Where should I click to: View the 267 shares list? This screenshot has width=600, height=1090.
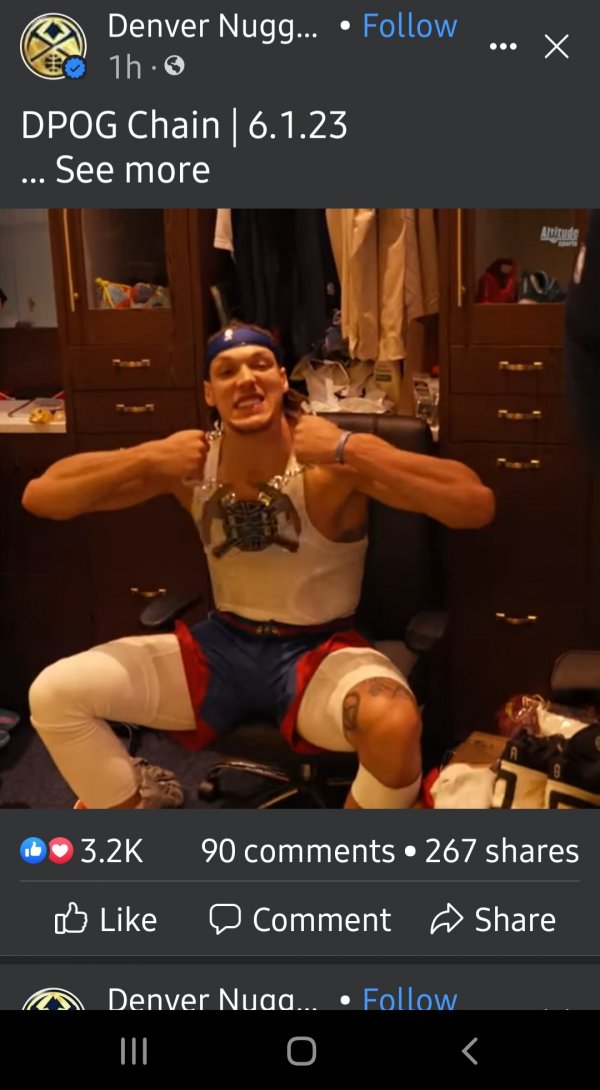(x=502, y=851)
